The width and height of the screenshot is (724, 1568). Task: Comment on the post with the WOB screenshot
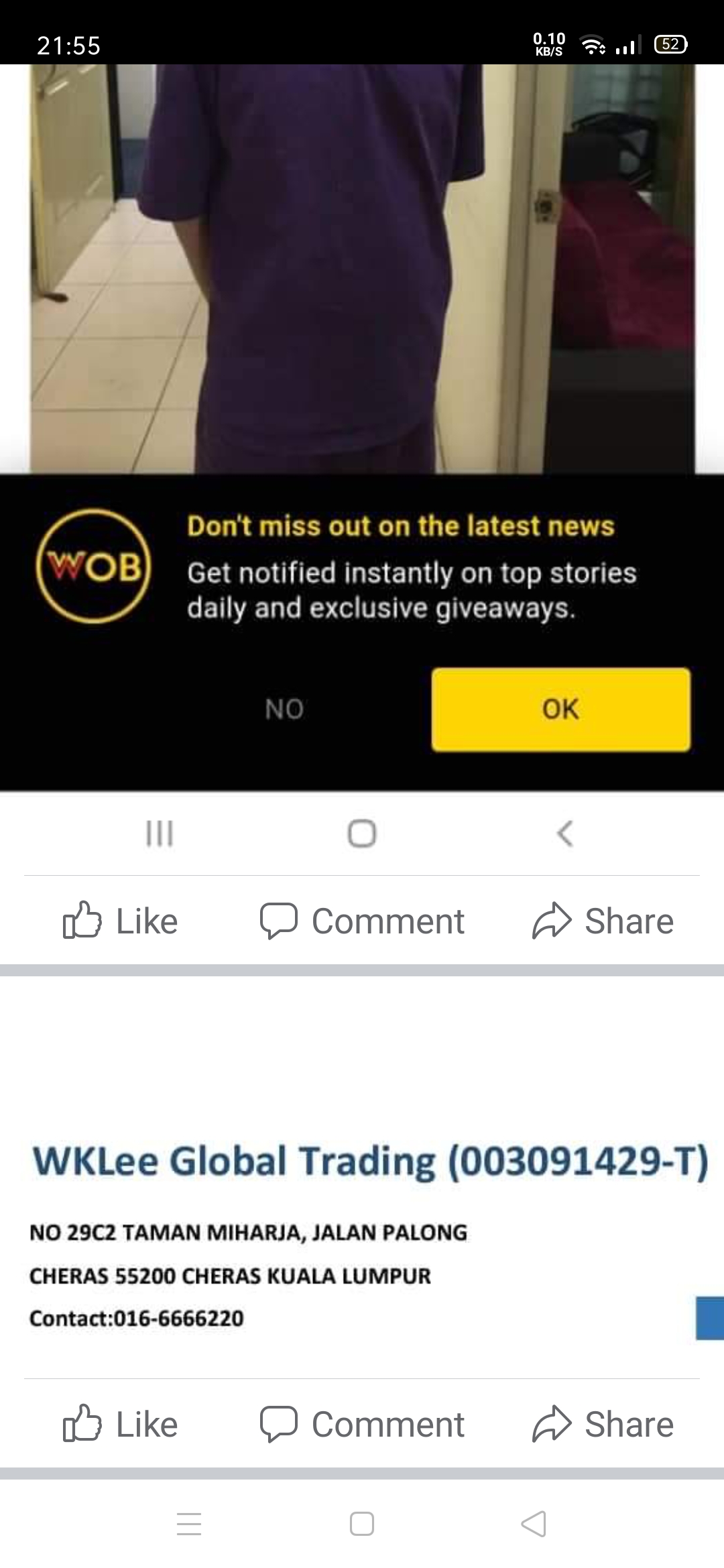pos(362,921)
